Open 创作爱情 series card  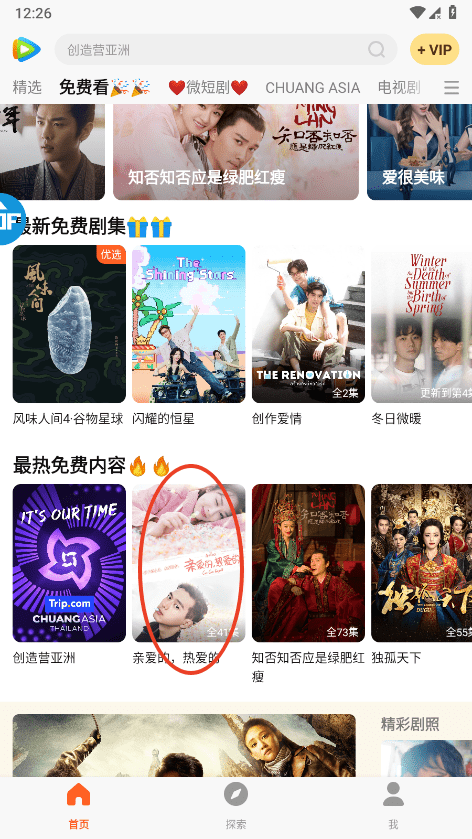[308, 336]
